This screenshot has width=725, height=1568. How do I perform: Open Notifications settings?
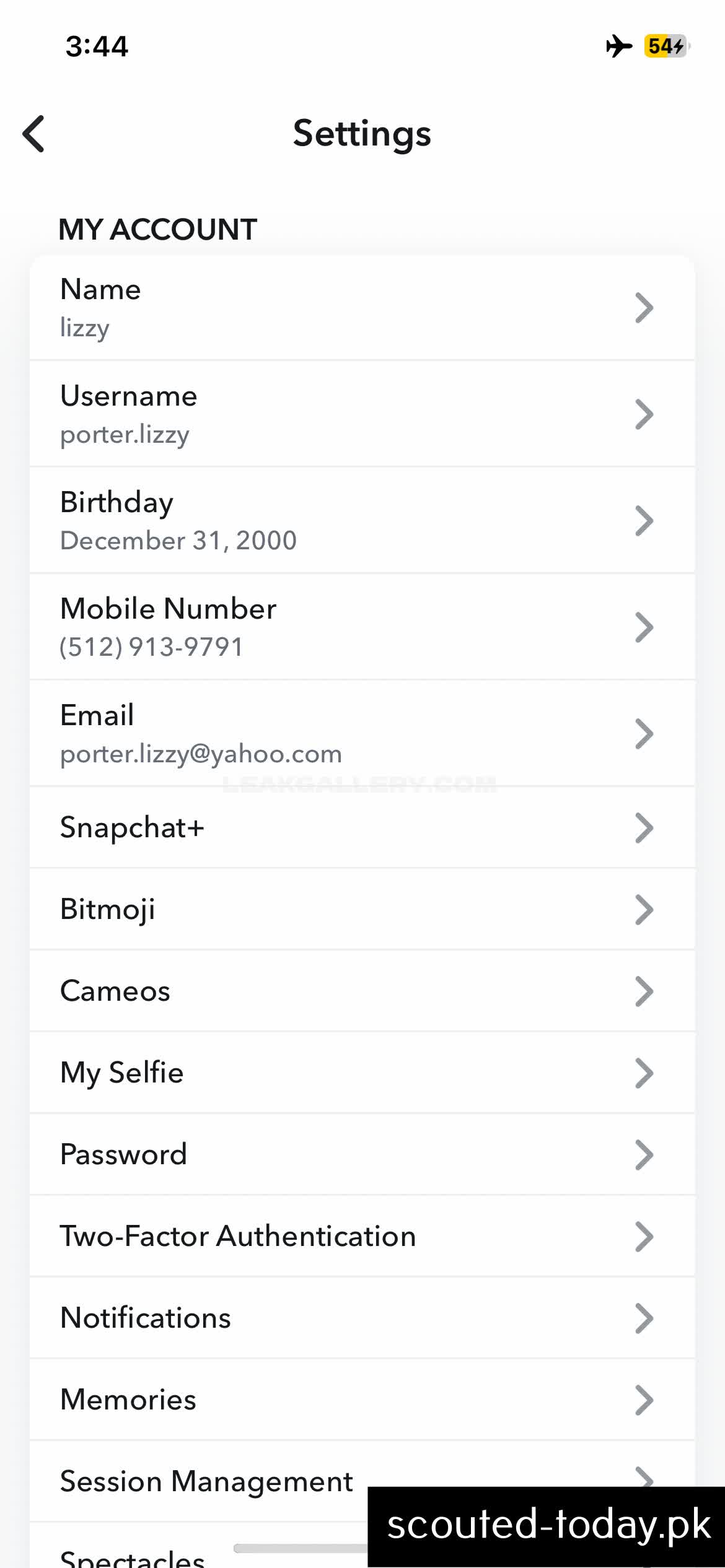362,1318
